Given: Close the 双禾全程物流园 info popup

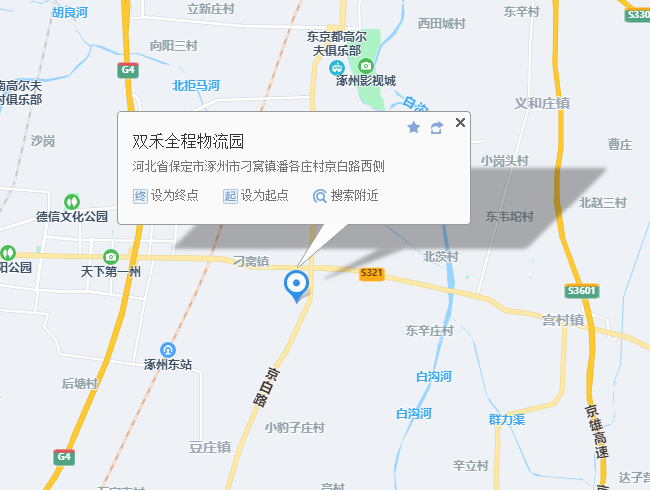Looking at the screenshot, I should pos(460,123).
